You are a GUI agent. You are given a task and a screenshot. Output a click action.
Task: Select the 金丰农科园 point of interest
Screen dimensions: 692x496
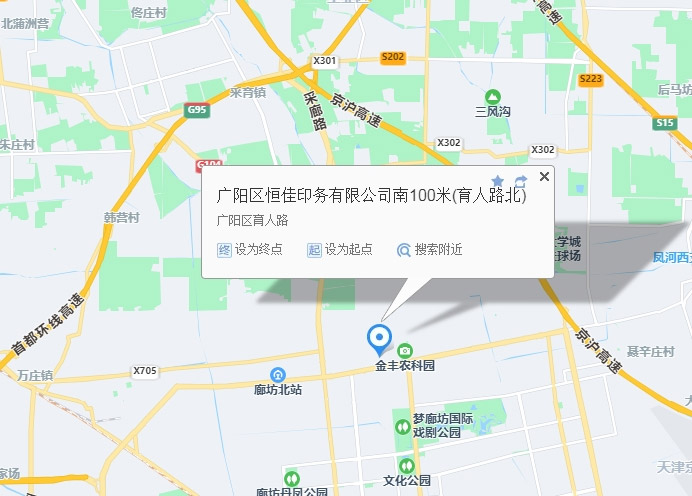pyautogui.click(x=405, y=351)
